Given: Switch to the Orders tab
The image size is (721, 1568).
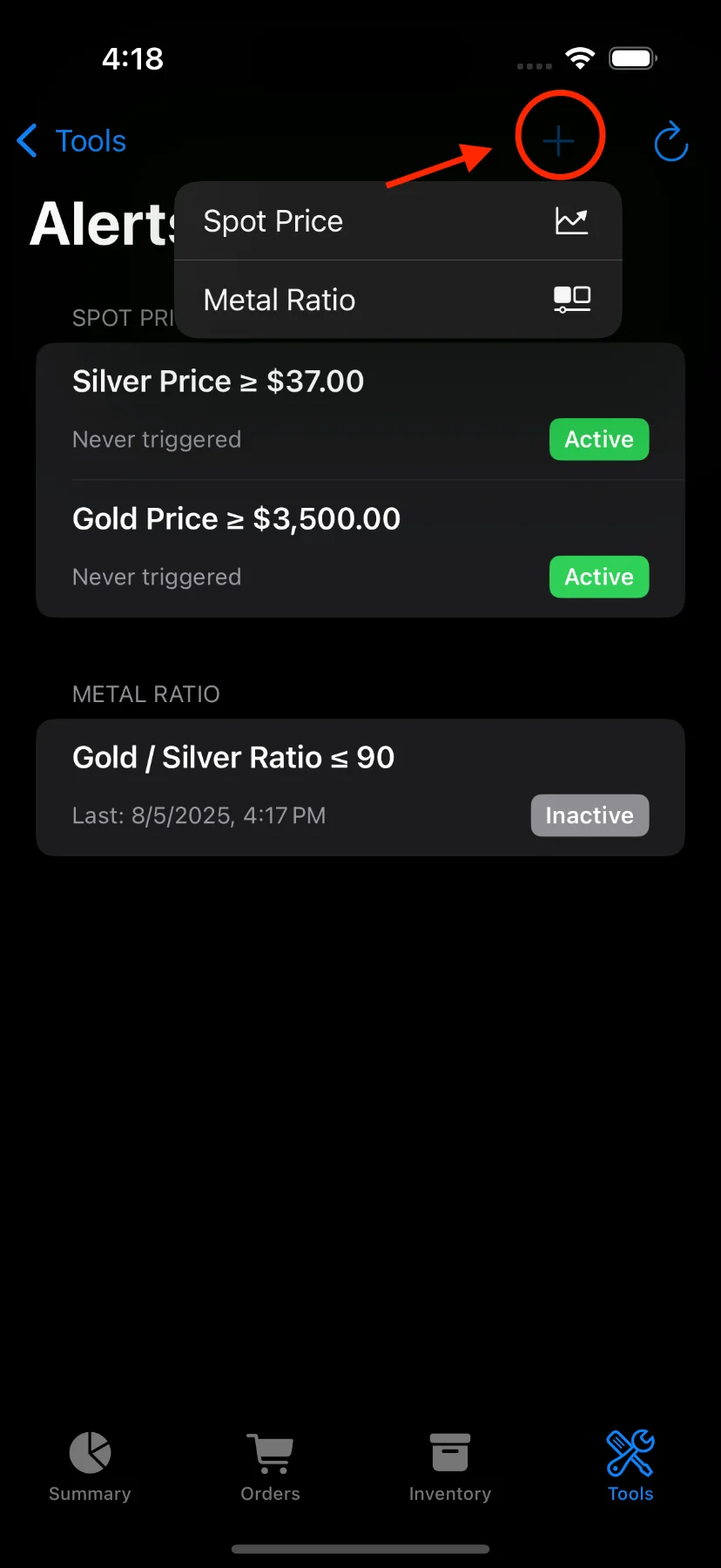Looking at the screenshot, I should [x=270, y=1467].
